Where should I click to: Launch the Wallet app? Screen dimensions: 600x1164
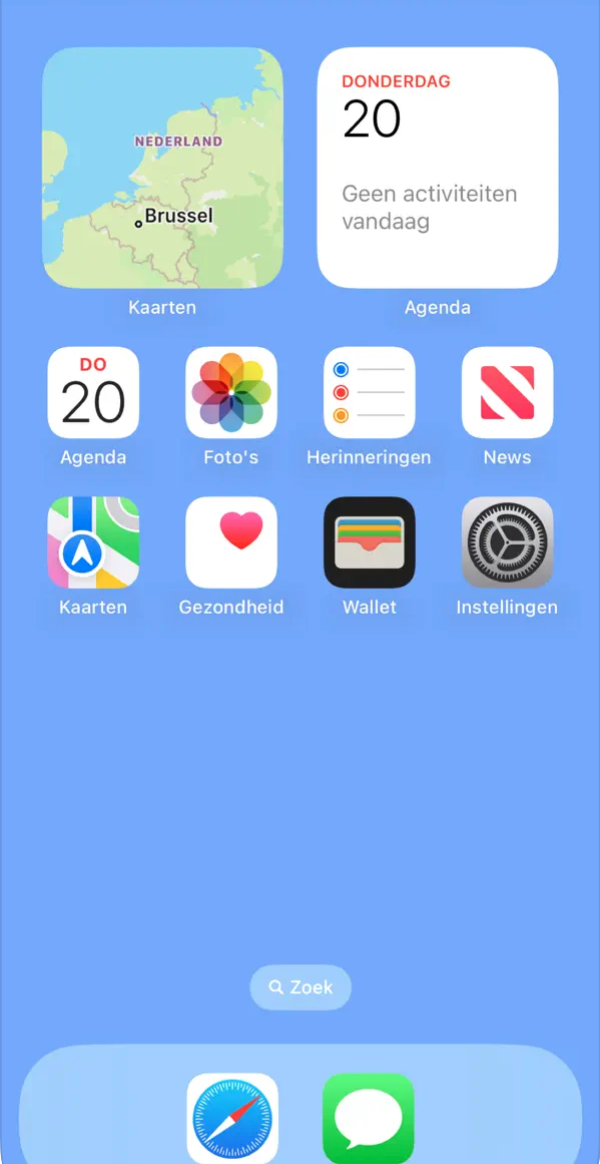pyautogui.click(x=369, y=542)
